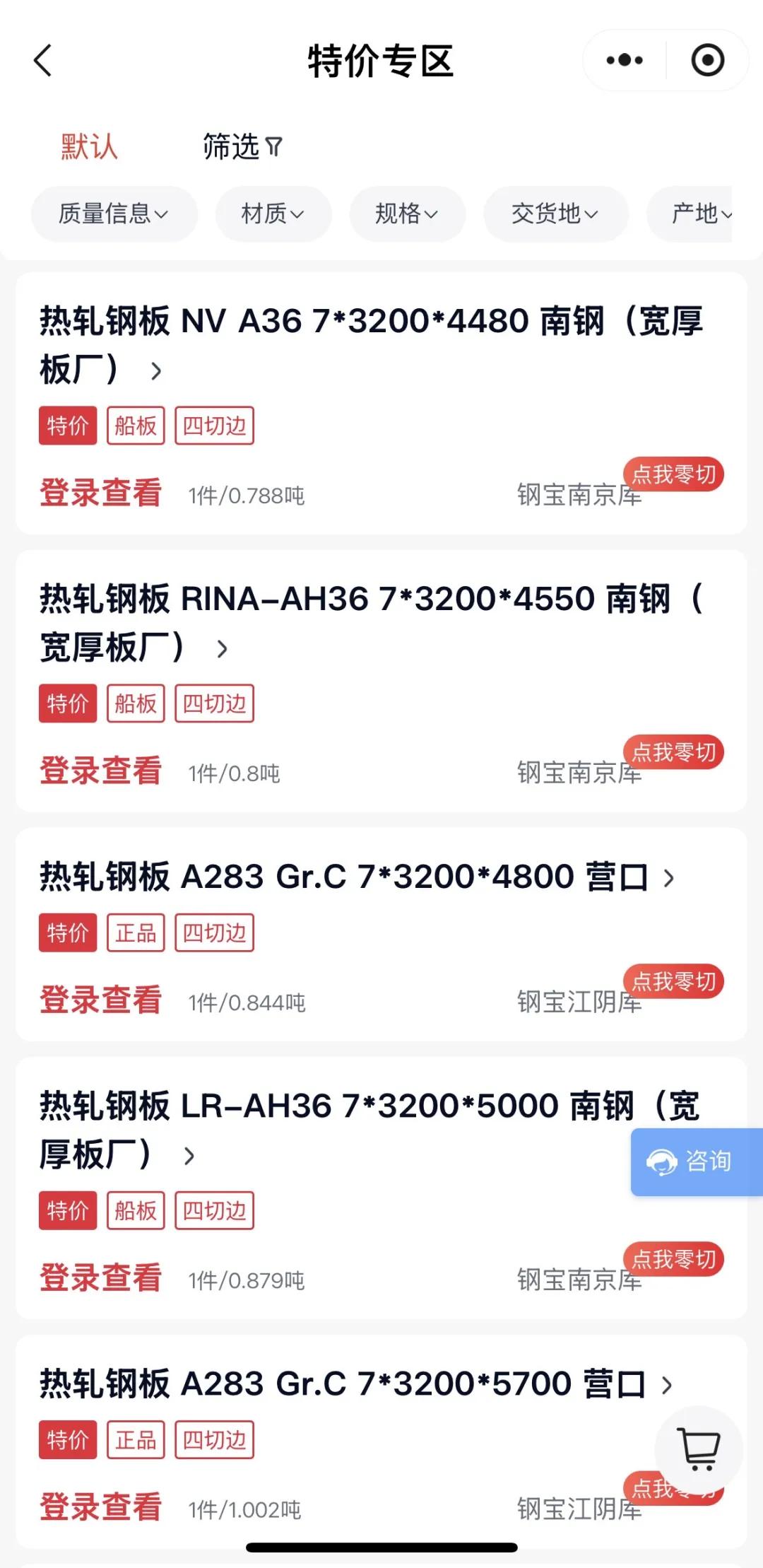Open the shopping cart

tap(699, 1449)
